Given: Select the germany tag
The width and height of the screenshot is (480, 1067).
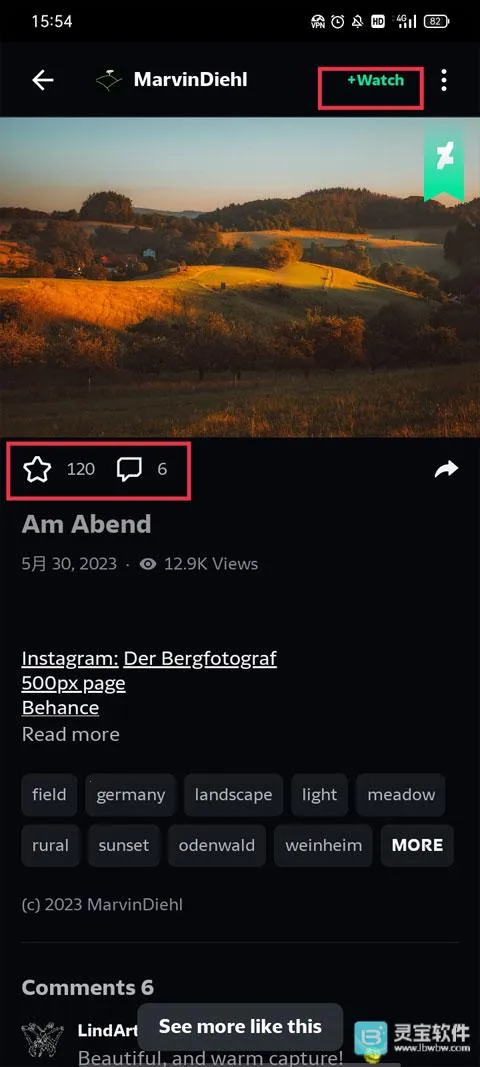Looking at the screenshot, I should [131, 795].
